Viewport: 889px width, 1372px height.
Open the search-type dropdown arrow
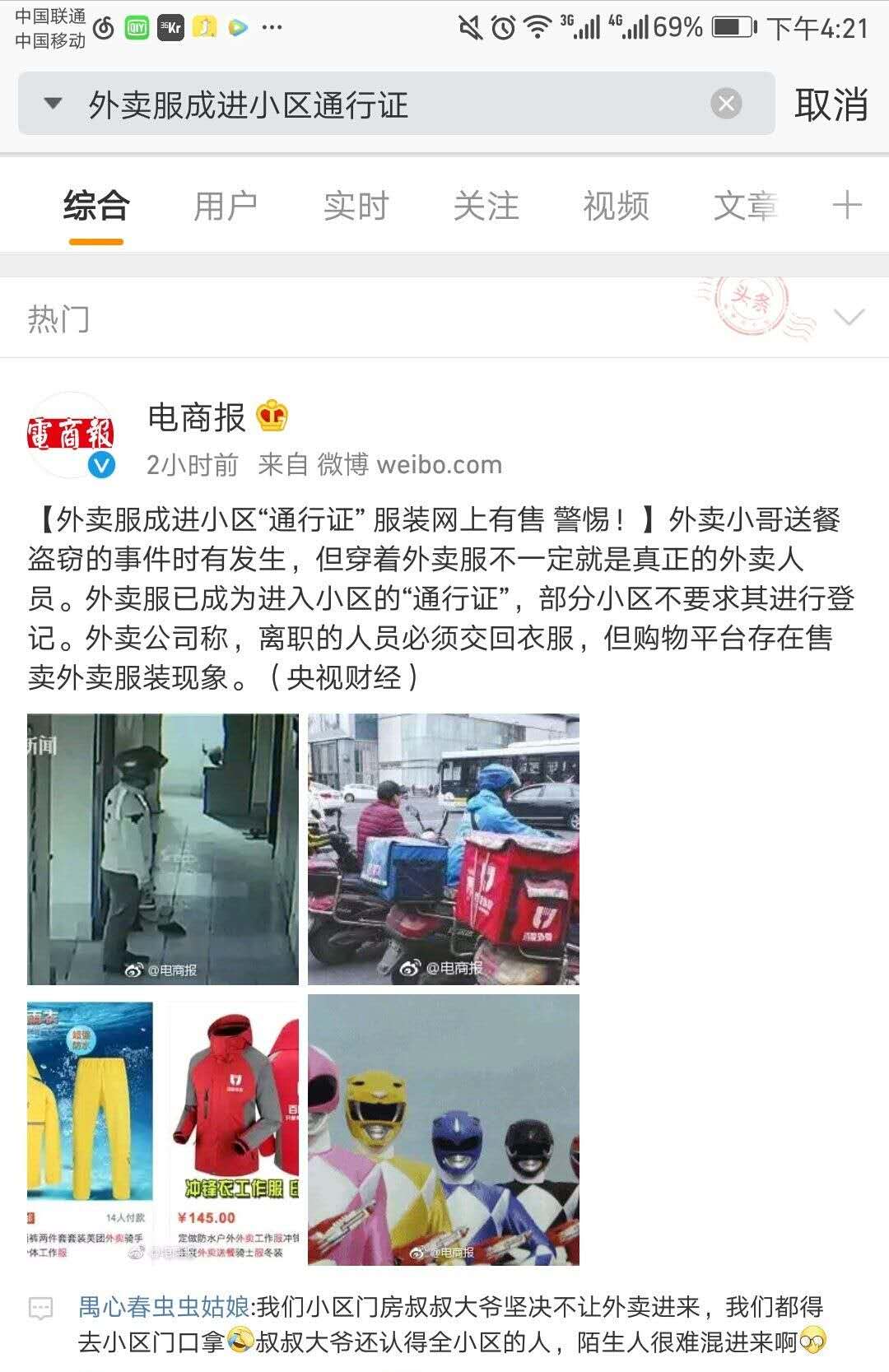54,104
